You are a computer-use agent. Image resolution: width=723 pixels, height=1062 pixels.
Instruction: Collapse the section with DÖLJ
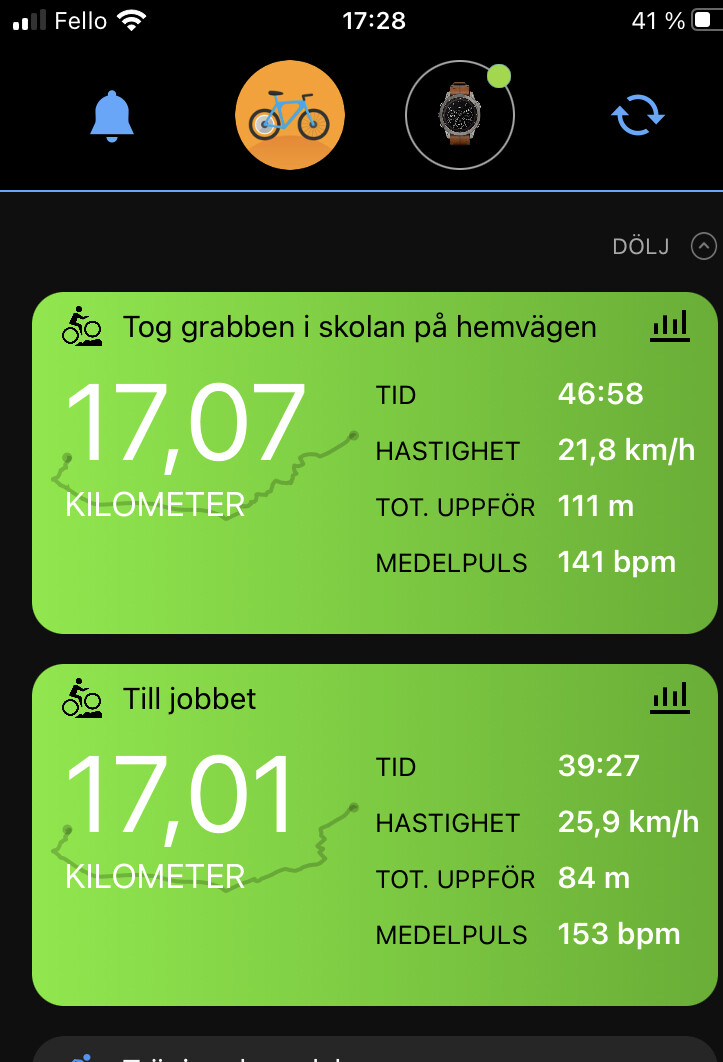coord(664,246)
